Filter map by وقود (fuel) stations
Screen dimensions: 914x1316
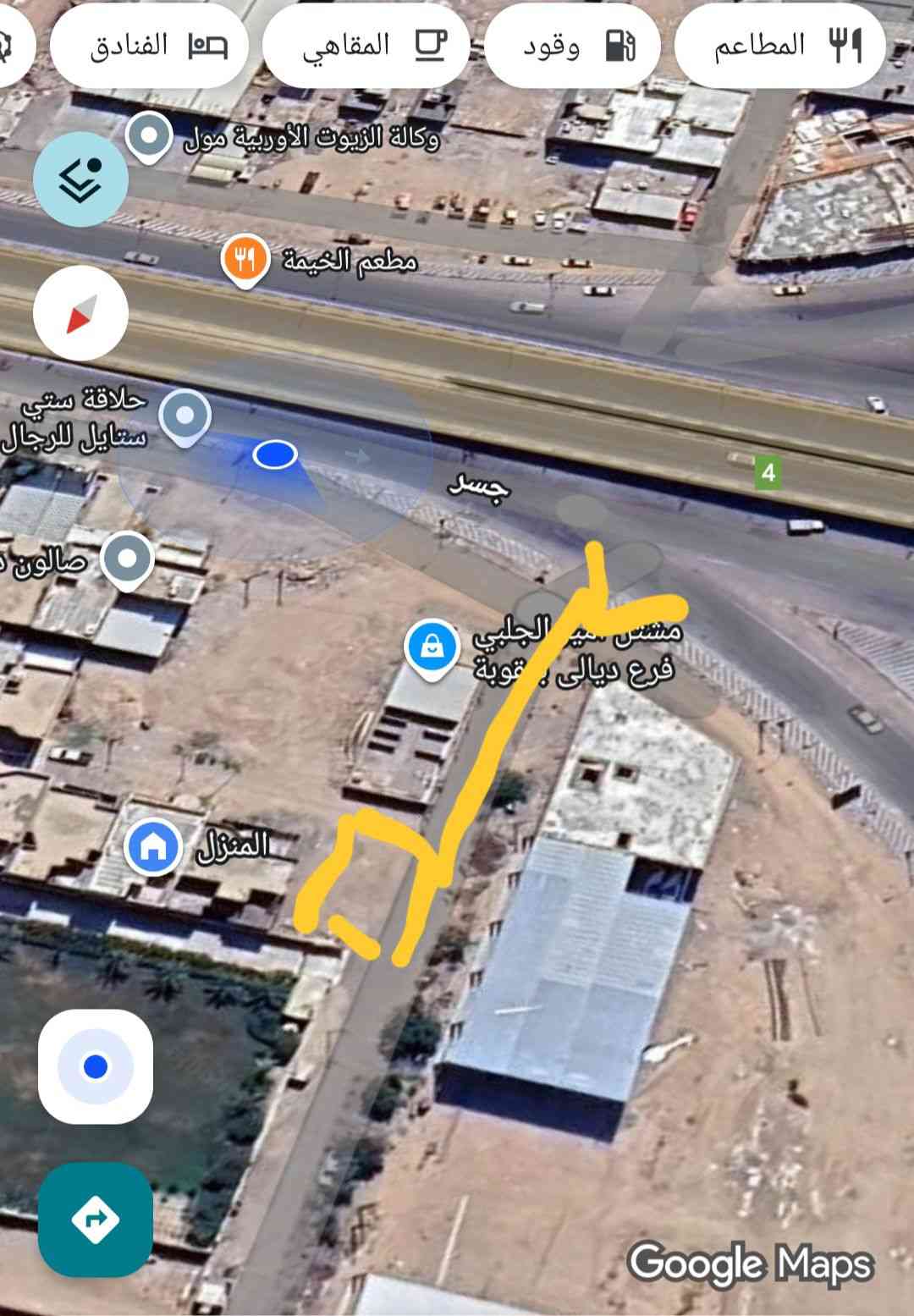(572, 46)
